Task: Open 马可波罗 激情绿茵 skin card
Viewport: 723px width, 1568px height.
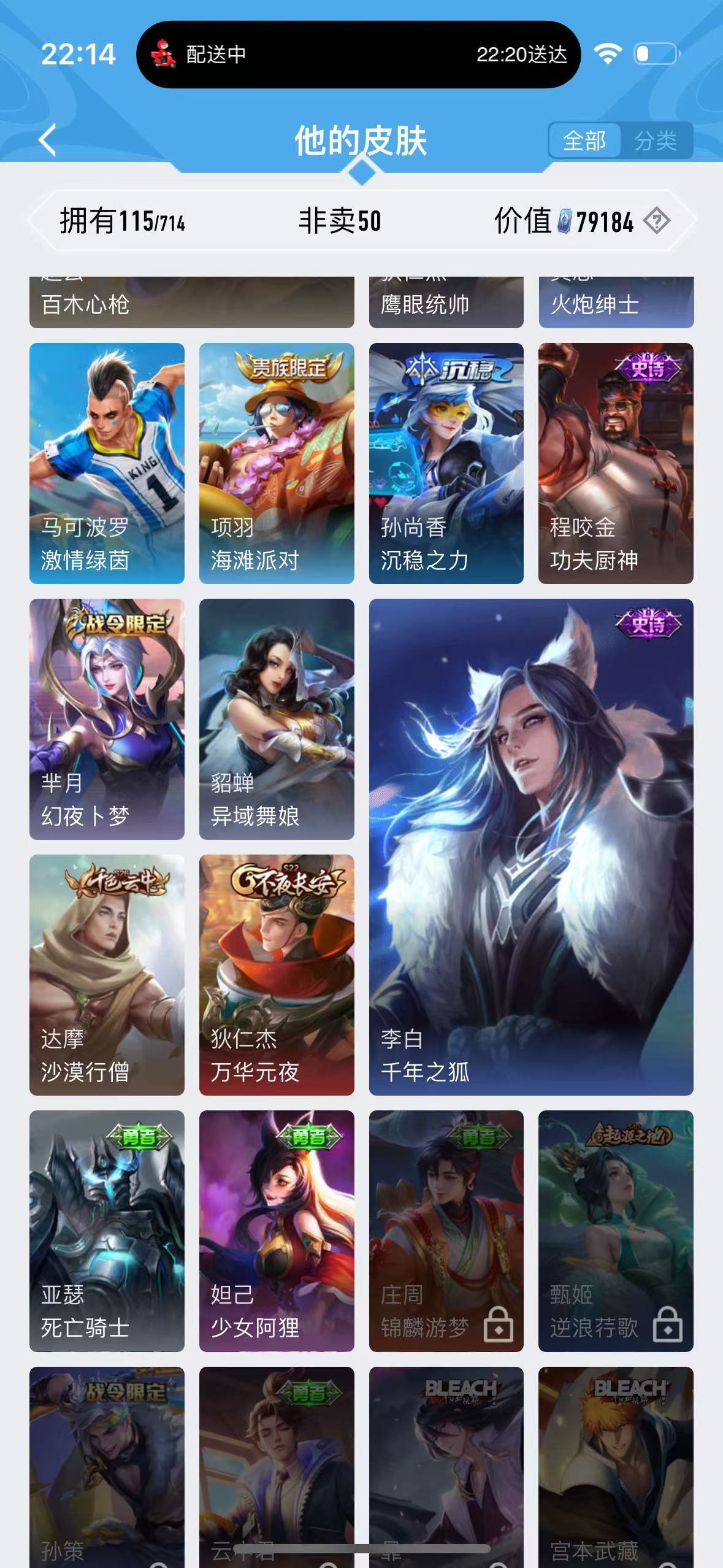Action: (107, 463)
